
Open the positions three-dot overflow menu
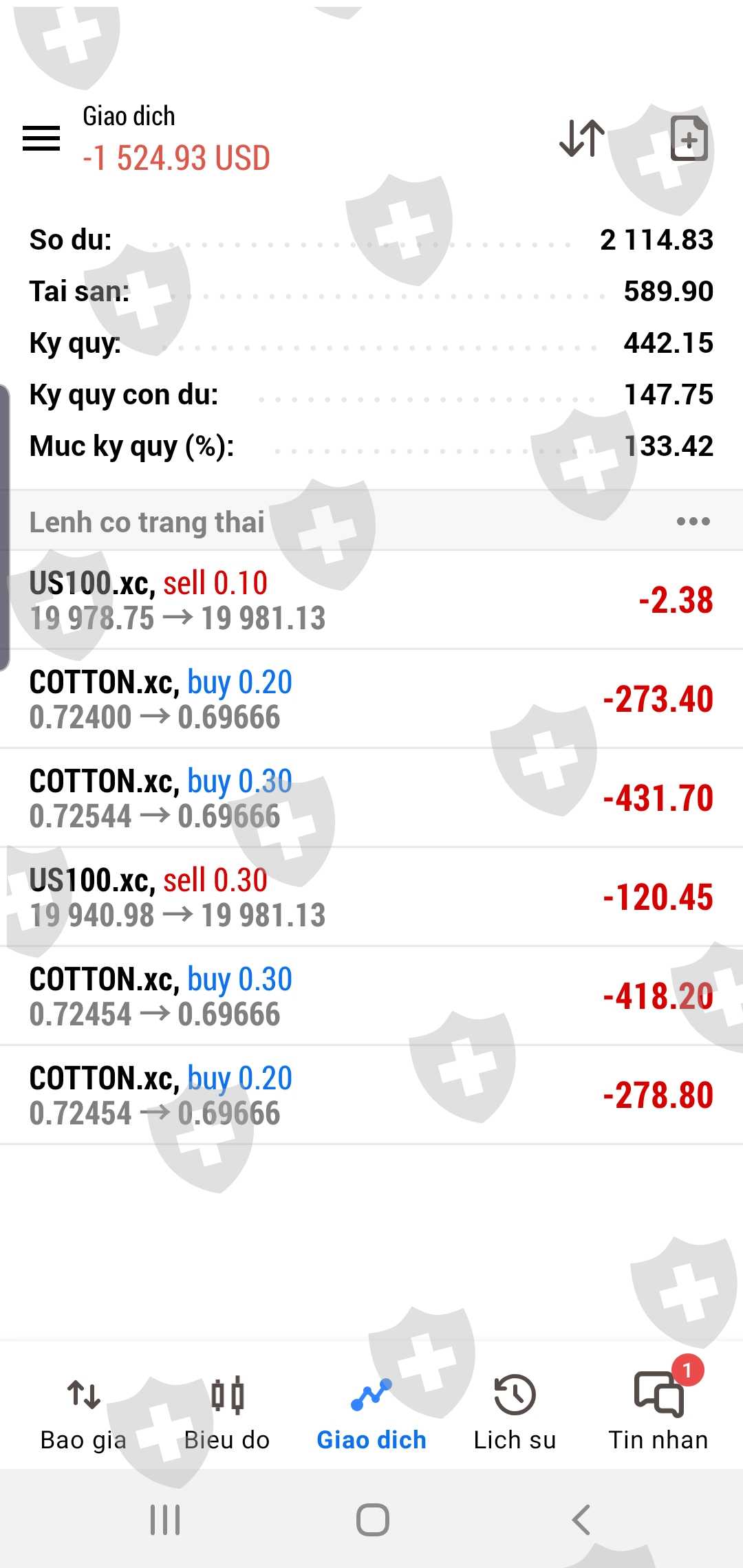coord(693,521)
